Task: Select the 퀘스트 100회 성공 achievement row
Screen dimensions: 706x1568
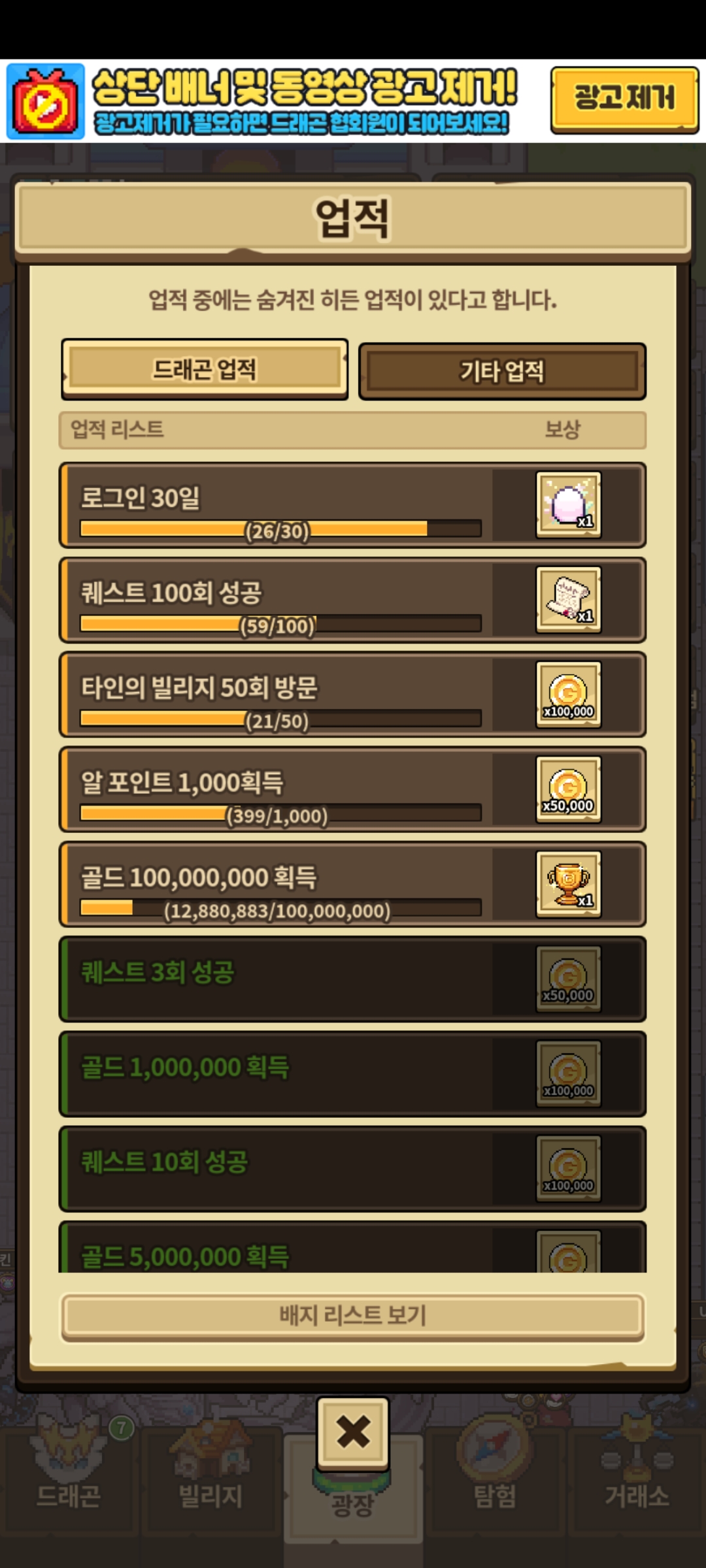Action: [x=281, y=600]
